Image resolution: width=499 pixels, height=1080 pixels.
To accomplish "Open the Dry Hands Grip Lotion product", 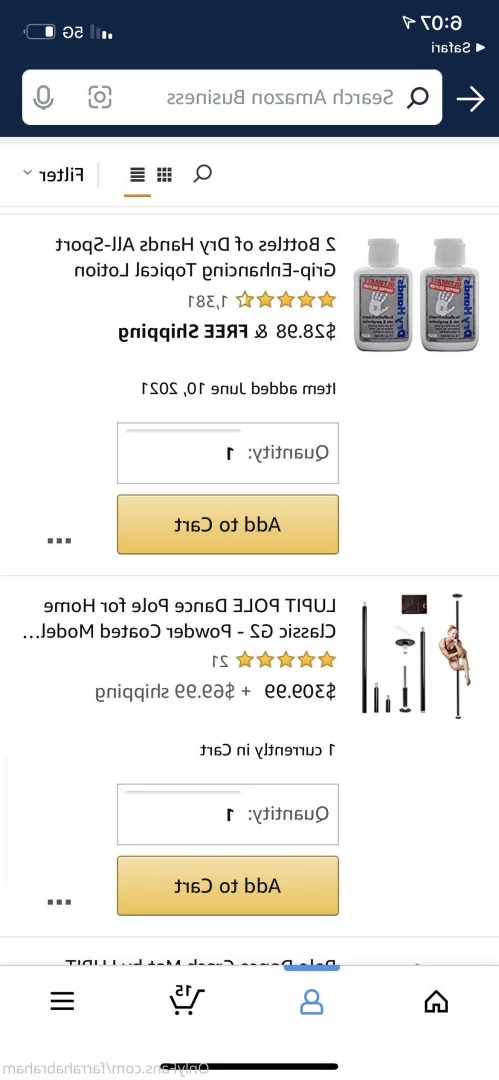I will 196,257.
